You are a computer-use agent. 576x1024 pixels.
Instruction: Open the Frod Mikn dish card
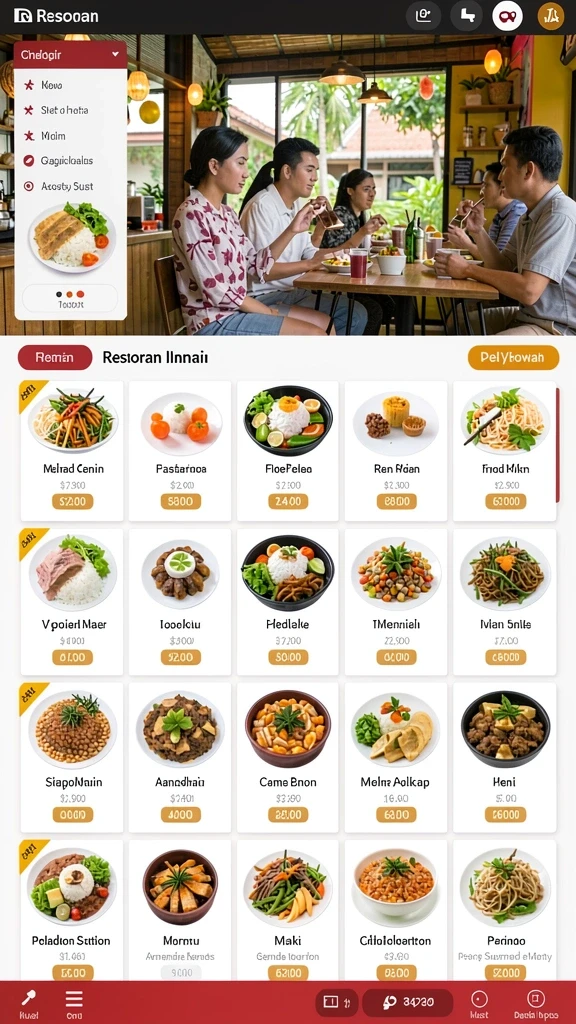click(x=504, y=451)
